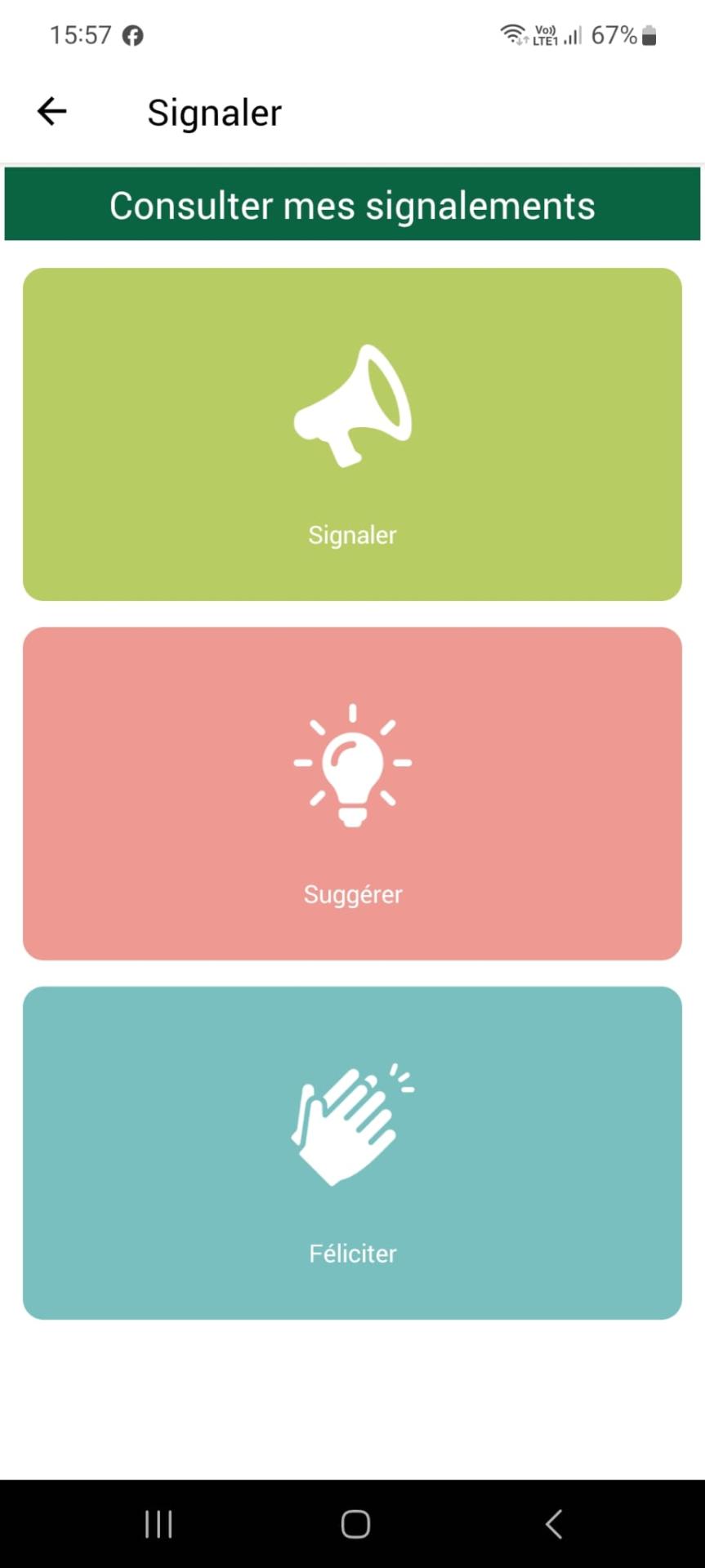Image resolution: width=705 pixels, height=1568 pixels.
Task: Select the green Signaler card
Action: [352, 434]
